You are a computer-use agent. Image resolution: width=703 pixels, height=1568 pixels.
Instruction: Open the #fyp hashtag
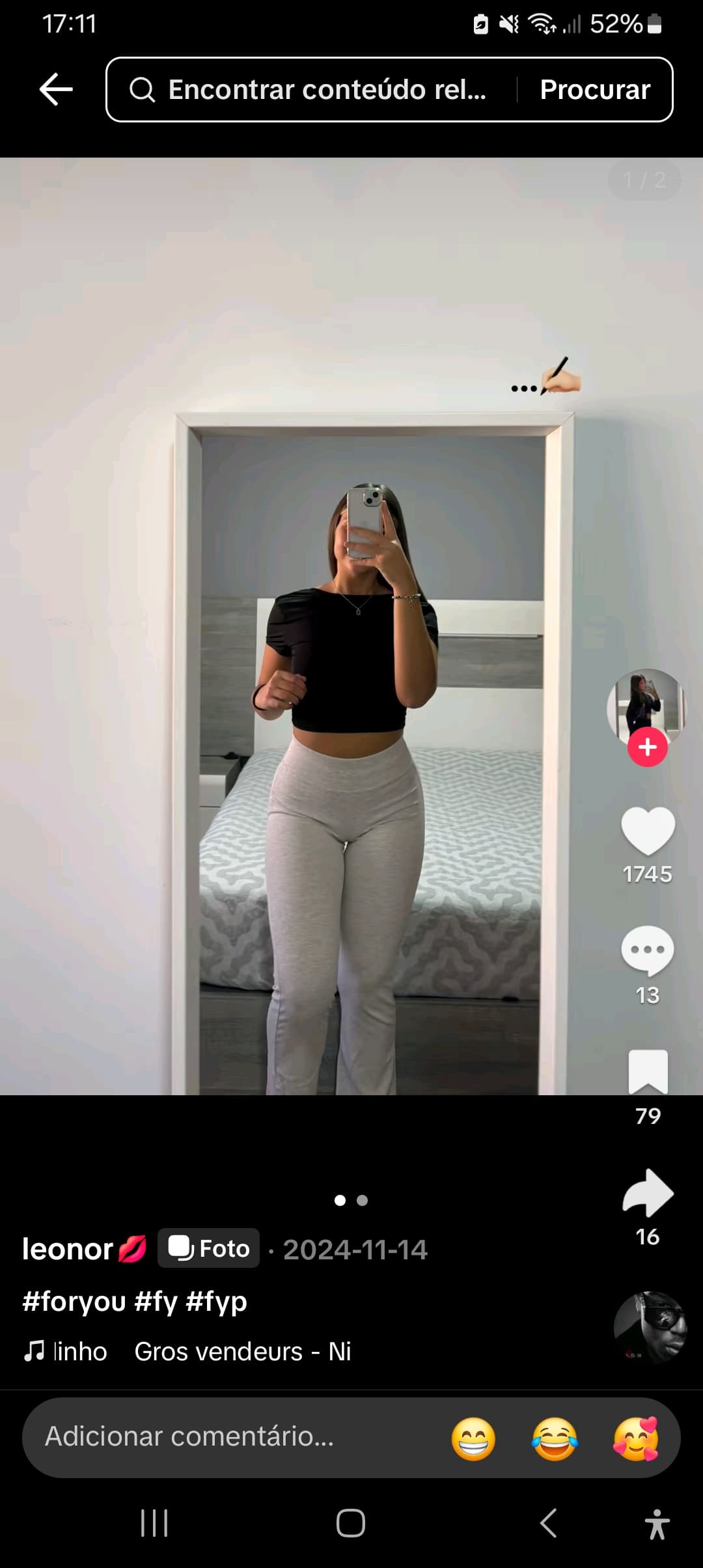point(216,1301)
